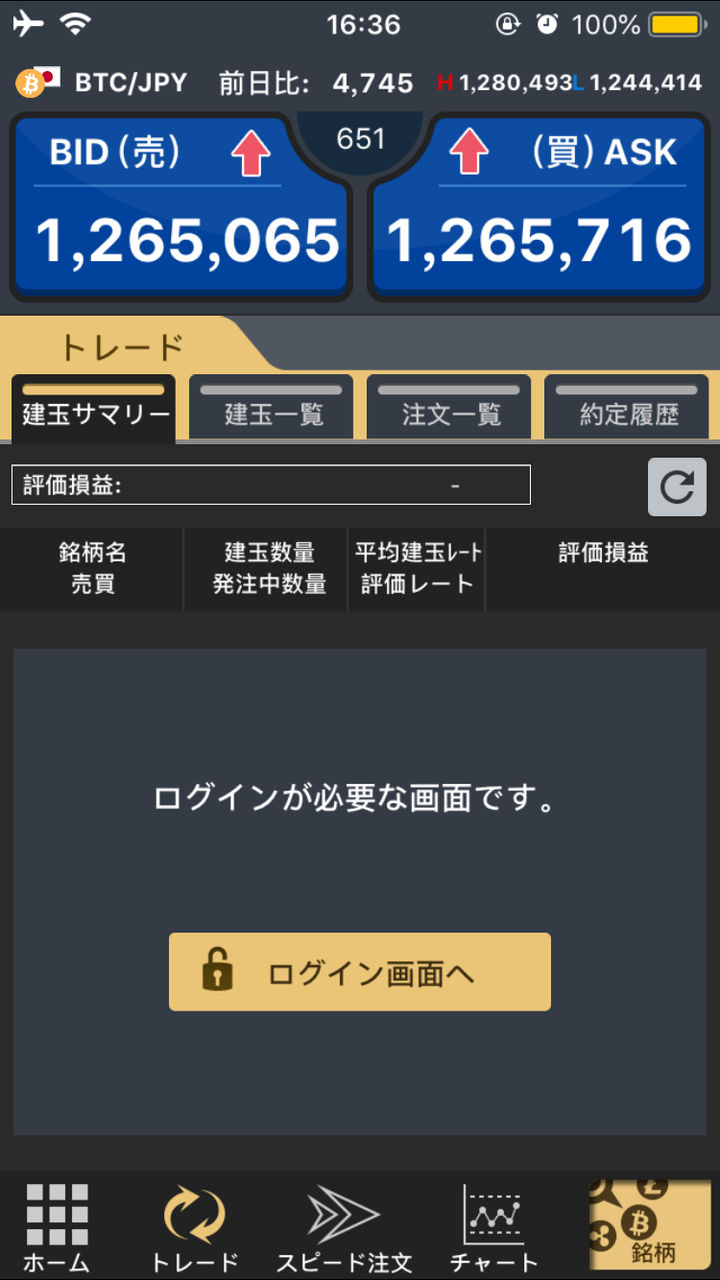Tap the （買）ASK price panel
The width and height of the screenshot is (720, 1280).
pyautogui.click(x=538, y=208)
